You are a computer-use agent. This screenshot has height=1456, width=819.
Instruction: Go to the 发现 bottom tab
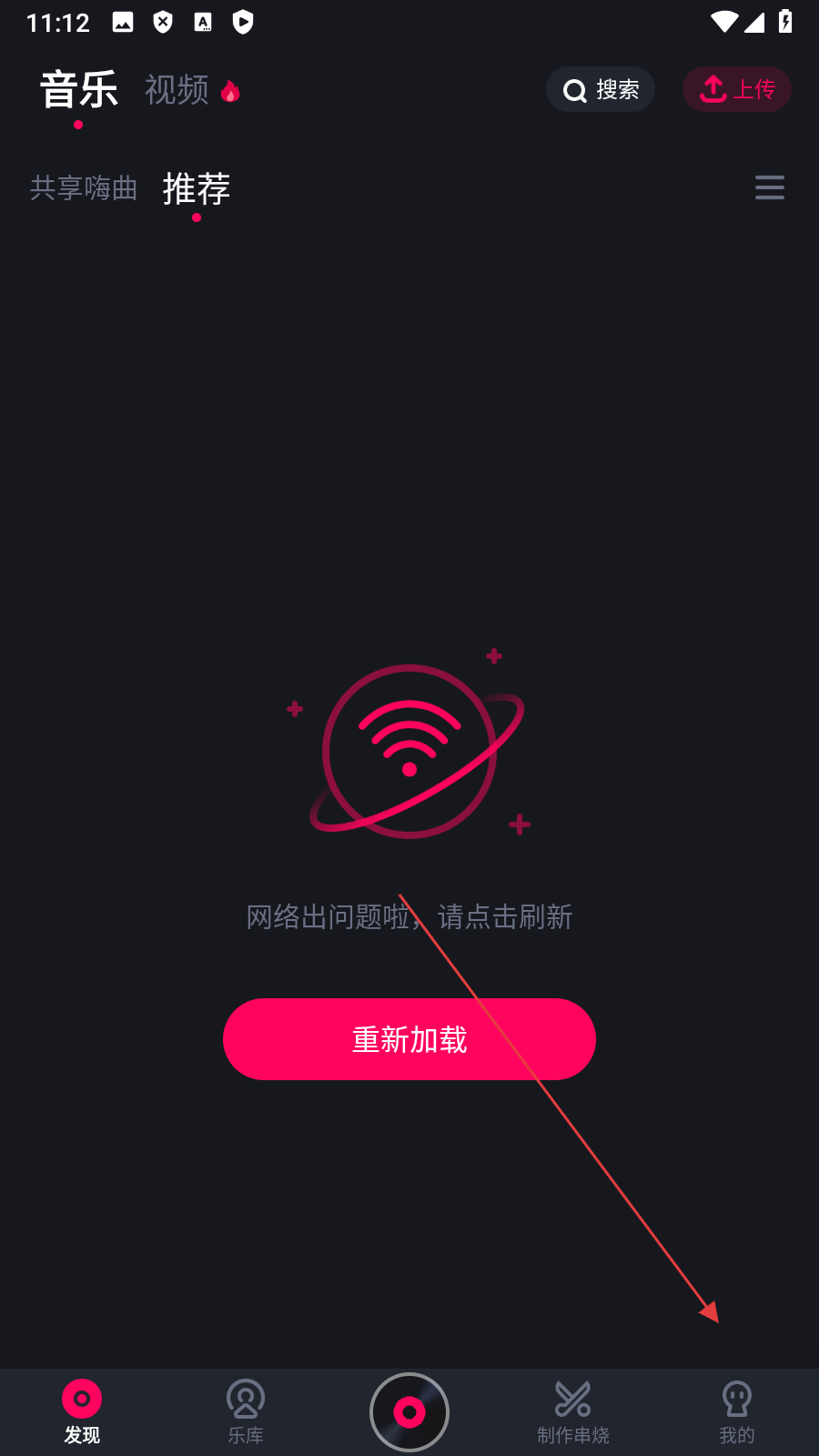click(82, 1411)
